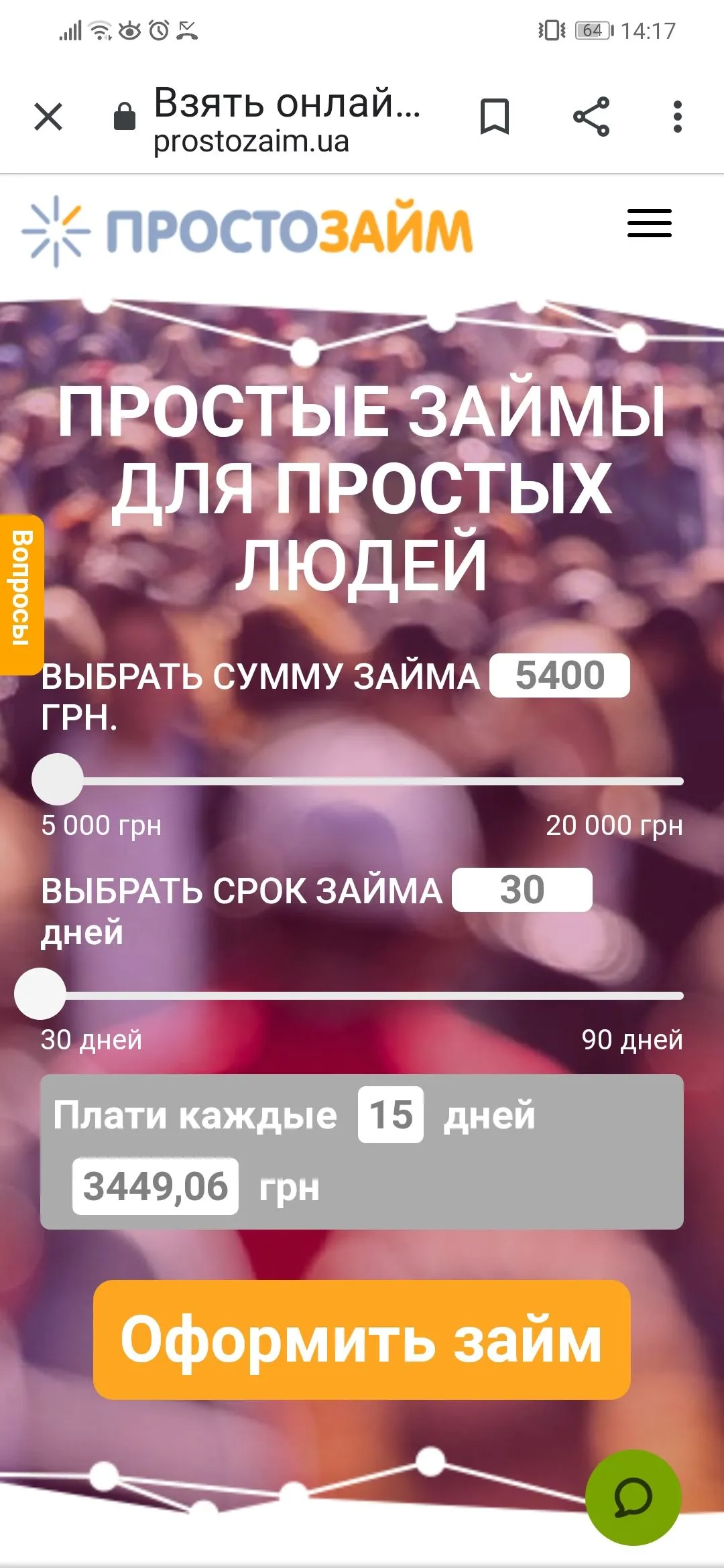Open the browser overflow menu
The image size is (724, 1568).
[677, 117]
